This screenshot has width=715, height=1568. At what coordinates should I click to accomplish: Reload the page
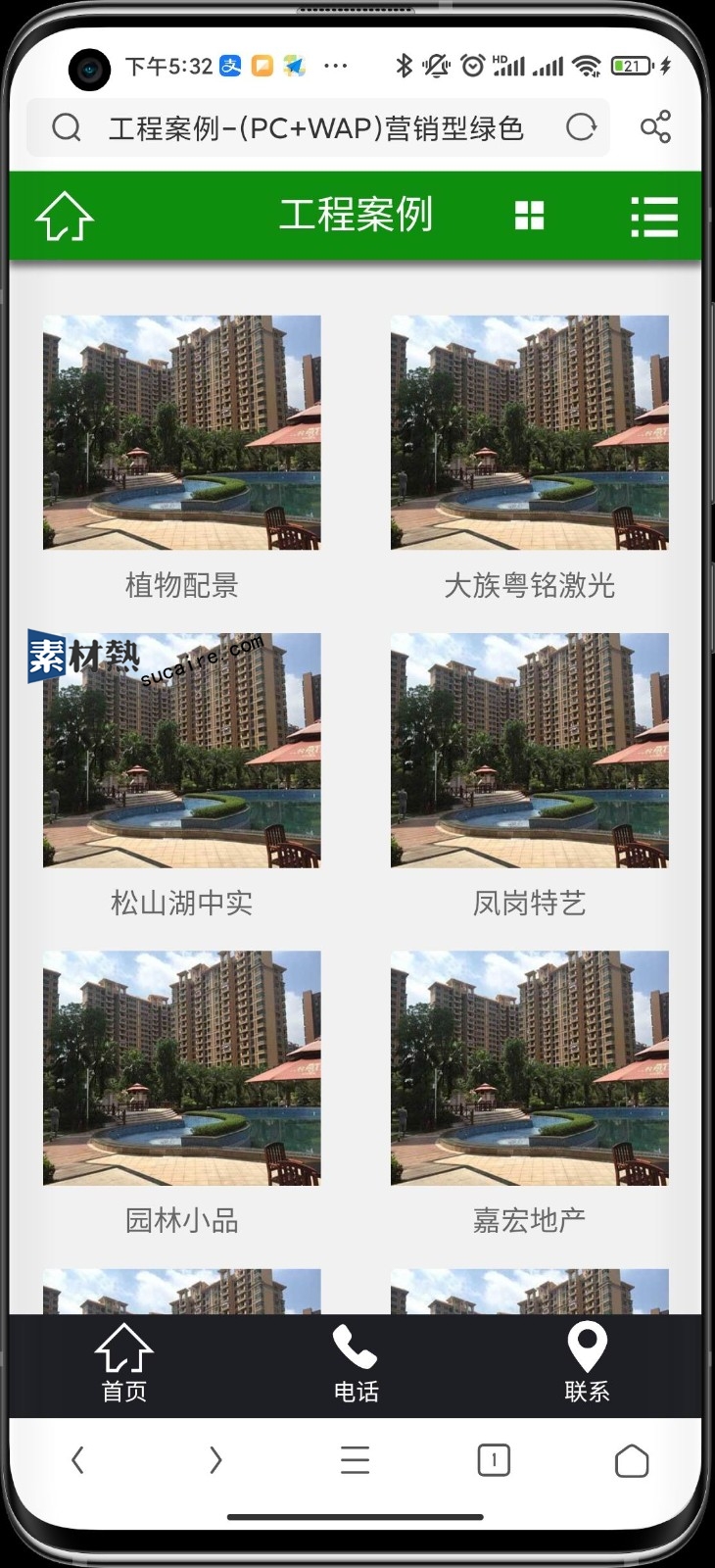(x=581, y=127)
